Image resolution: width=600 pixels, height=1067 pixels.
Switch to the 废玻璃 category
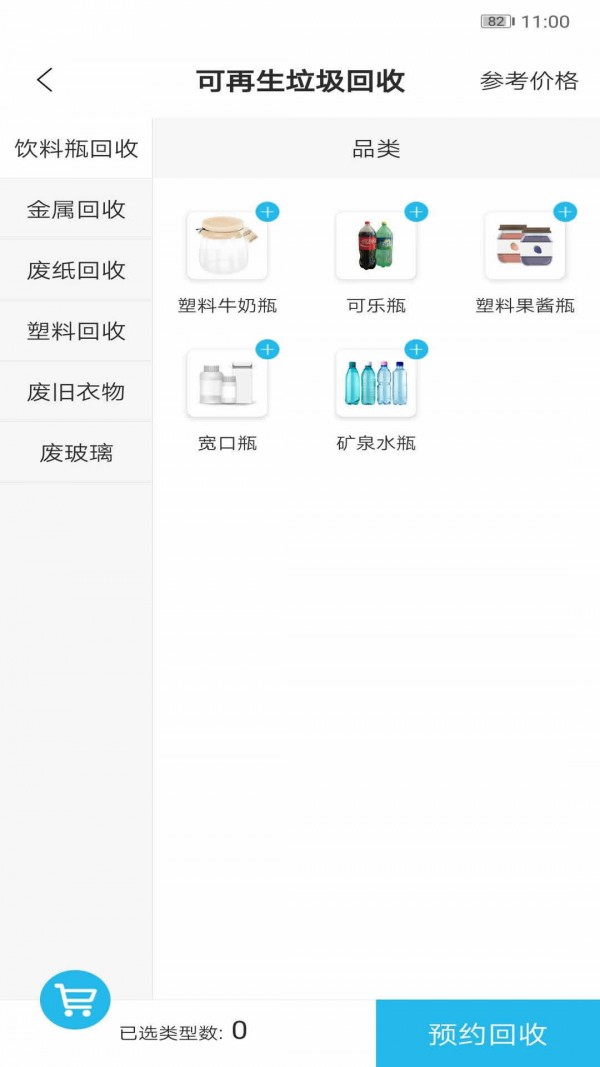point(76,453)
